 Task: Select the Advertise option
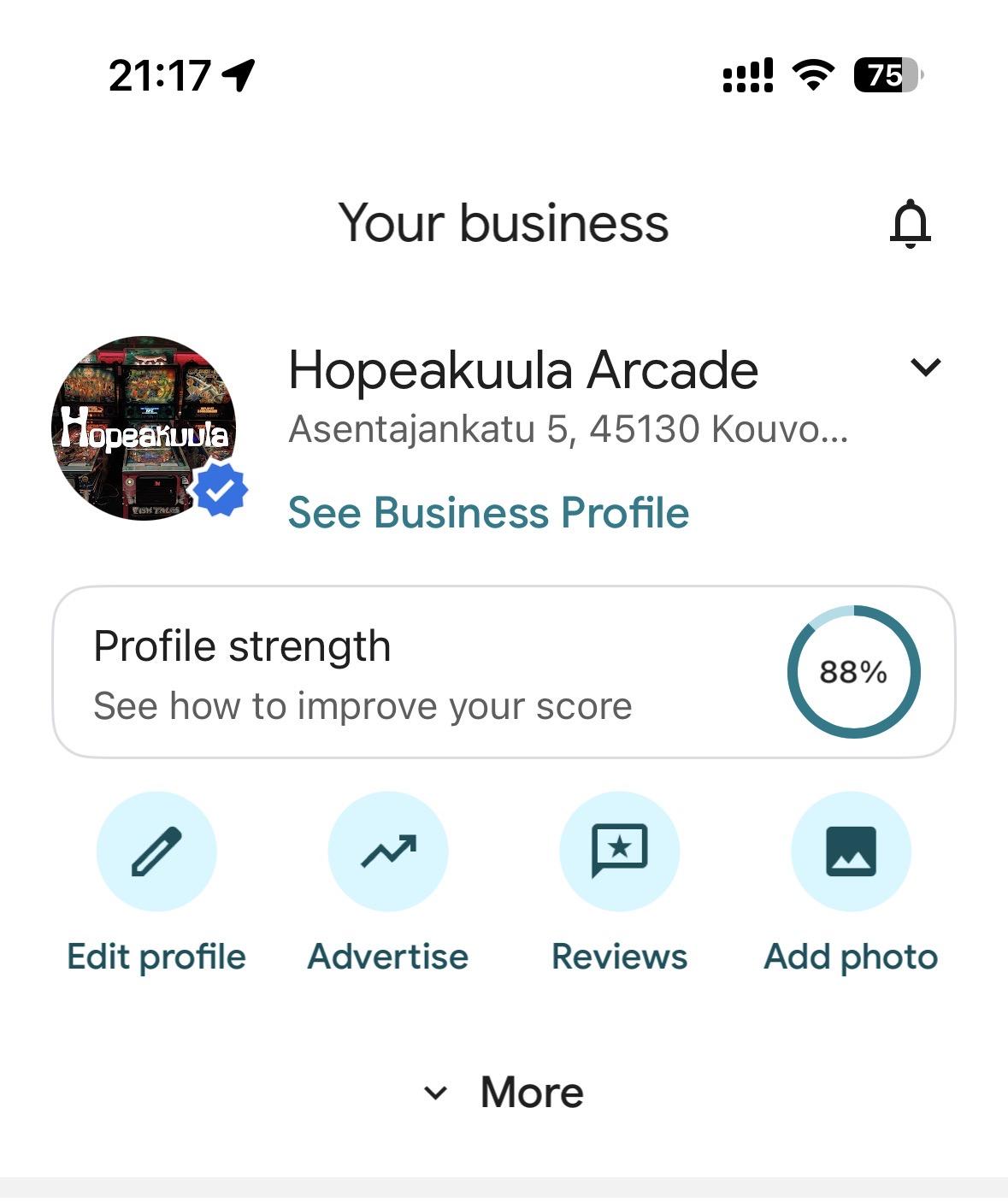388,852
